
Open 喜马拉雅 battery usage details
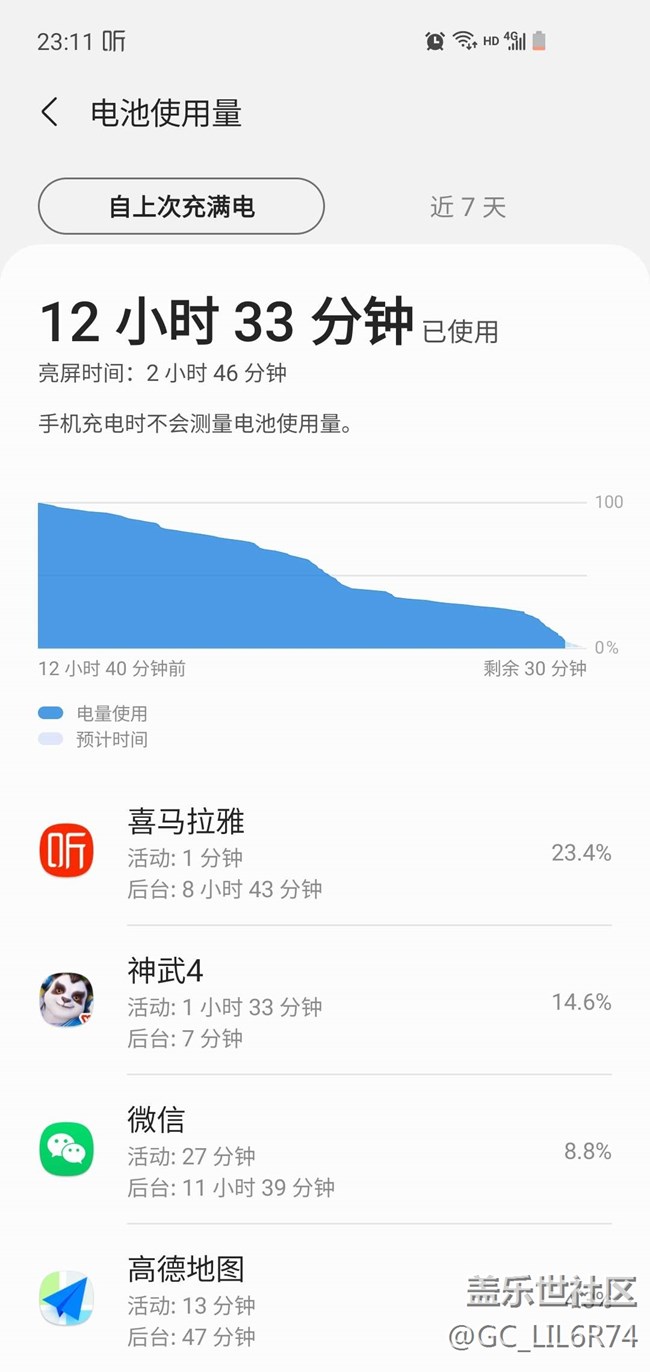pos(325,853)
